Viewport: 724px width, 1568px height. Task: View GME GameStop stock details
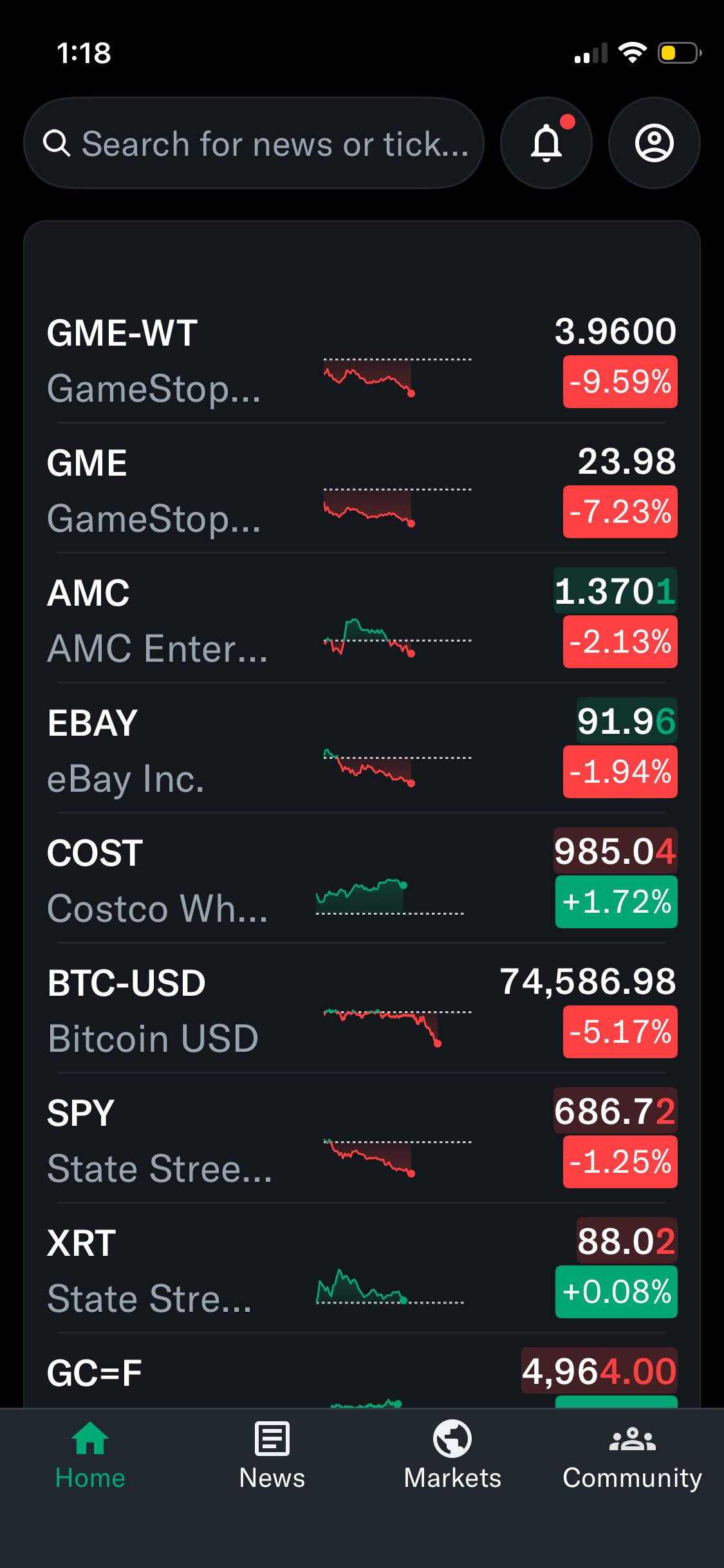coord(362,489)
